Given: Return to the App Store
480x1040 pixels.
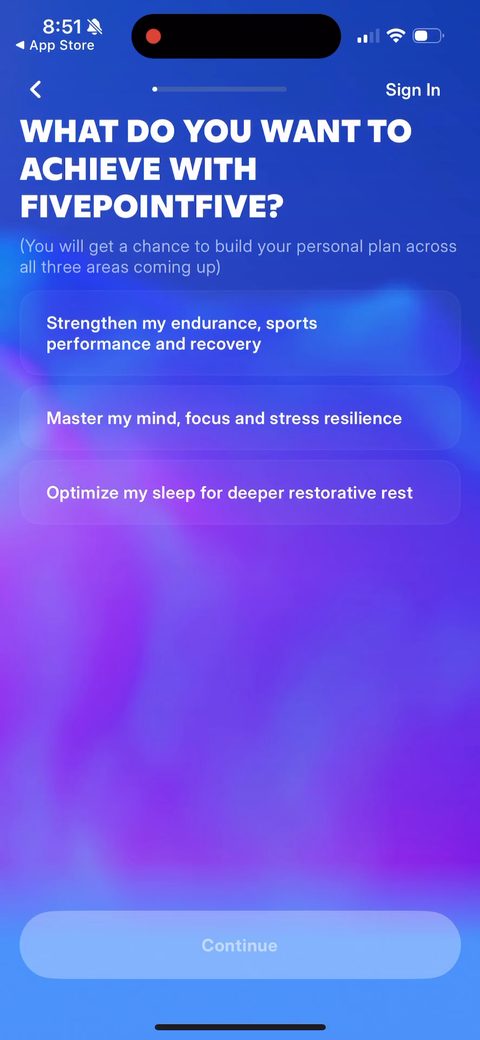Looking at the screenshot, I should [x=54, y=46].
